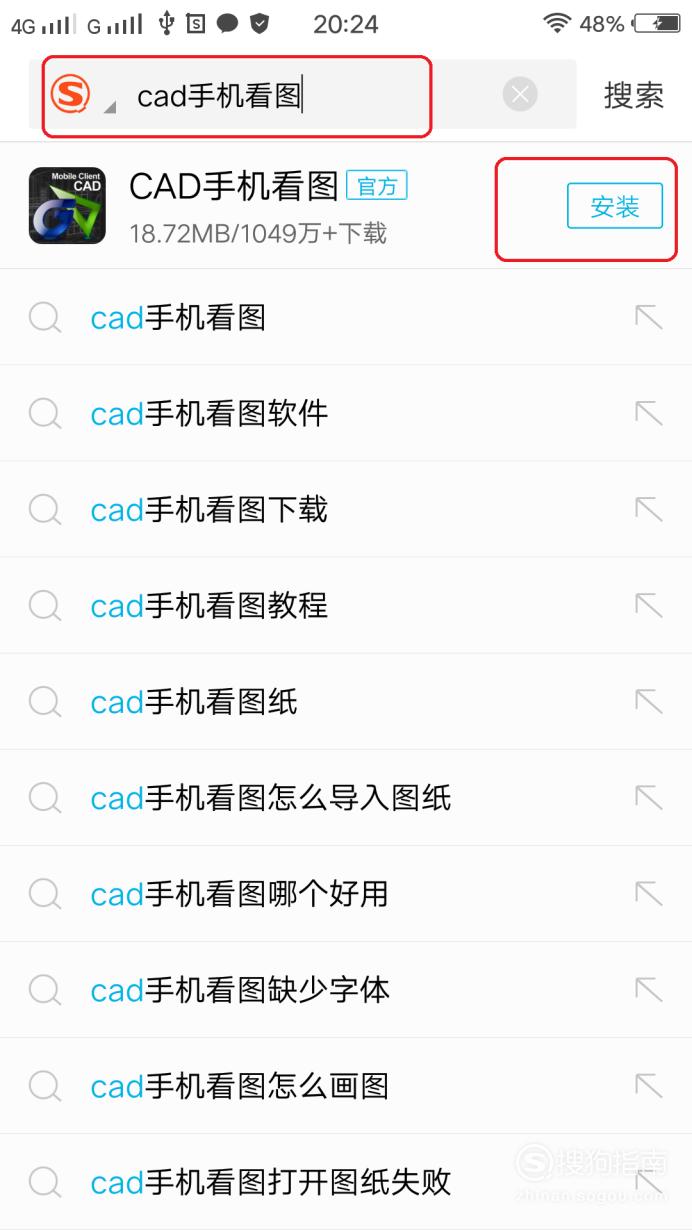Open the Sogou search engine dropdown
This screenshot has height=1230, width=692.
pos(82,96)
